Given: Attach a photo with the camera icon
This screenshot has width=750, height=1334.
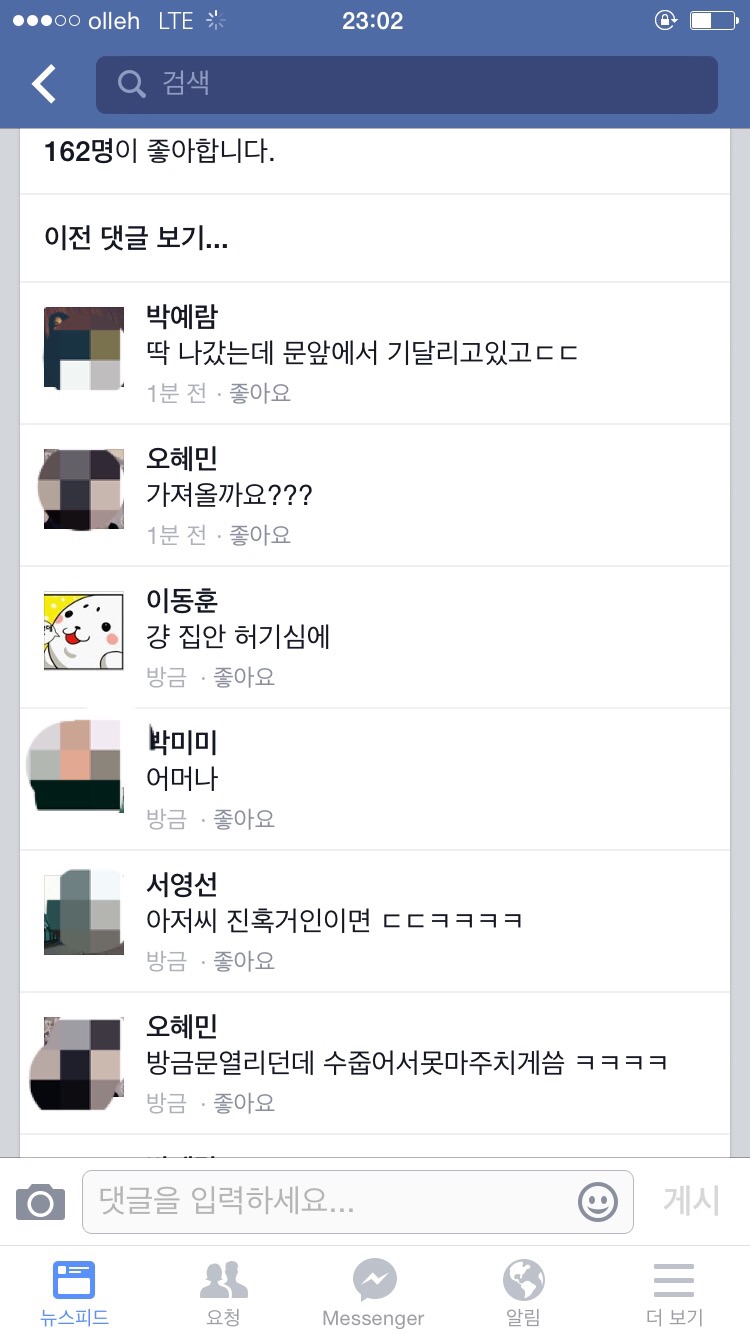Looking at the screenshot, I should point(40,1201).
